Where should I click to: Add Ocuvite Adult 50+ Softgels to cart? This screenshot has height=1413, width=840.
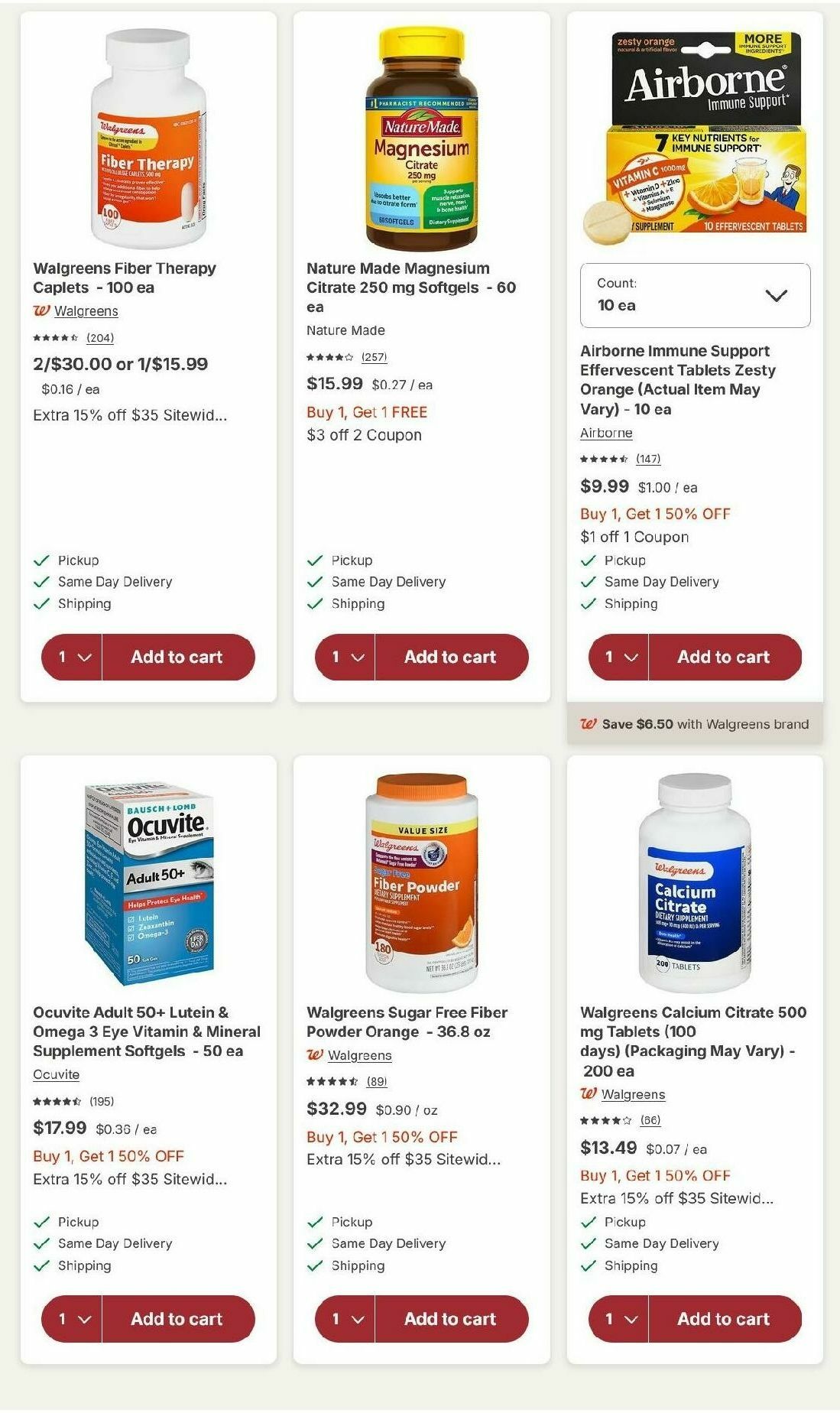(x=177, y=1318)
